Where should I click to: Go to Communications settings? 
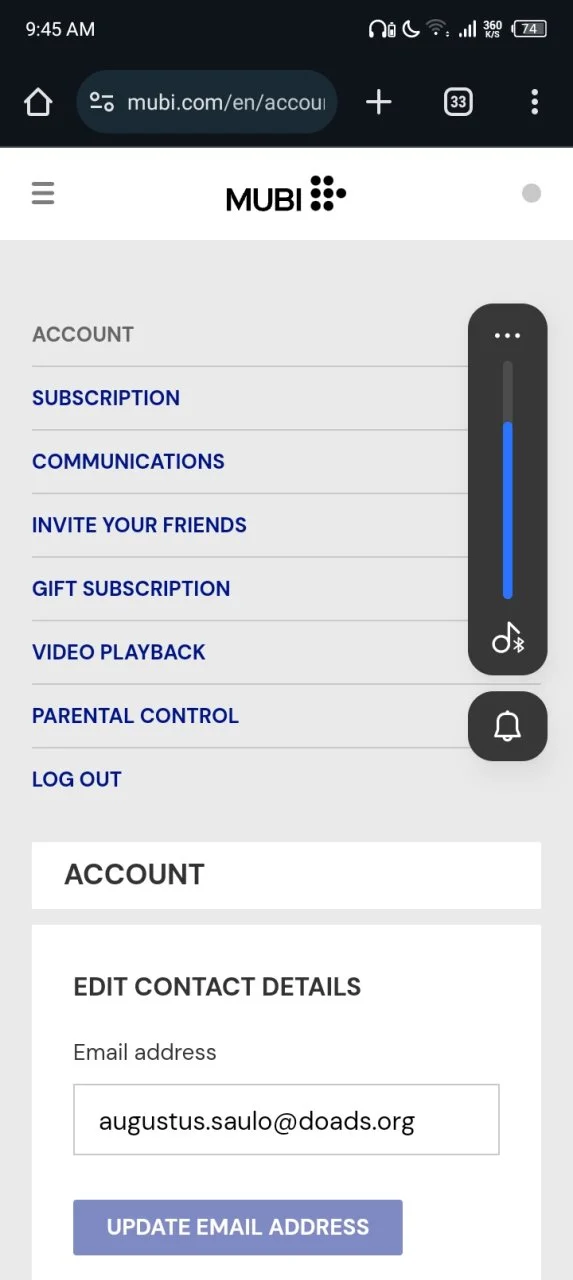(128, 461)
